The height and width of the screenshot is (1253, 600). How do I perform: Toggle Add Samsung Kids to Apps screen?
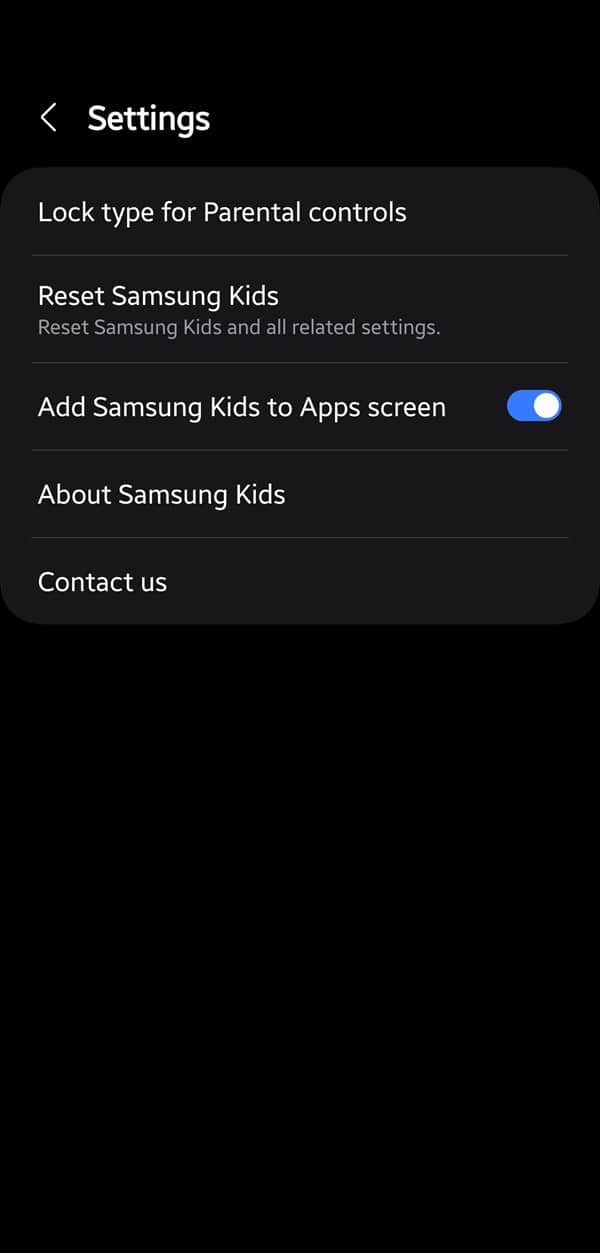pos(534,406)
